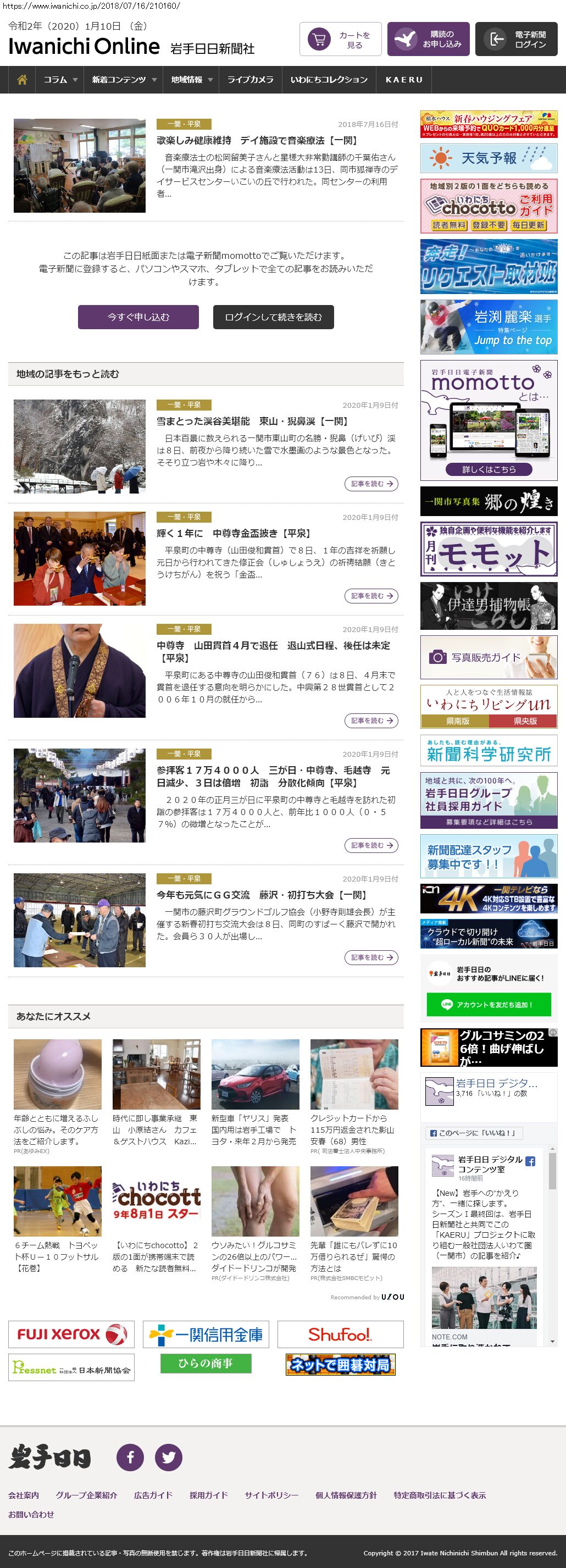Open the お問い合わせ contact link
Image resolution: width=566 pixels, height=1568 pixels.
coord(31,1514)
